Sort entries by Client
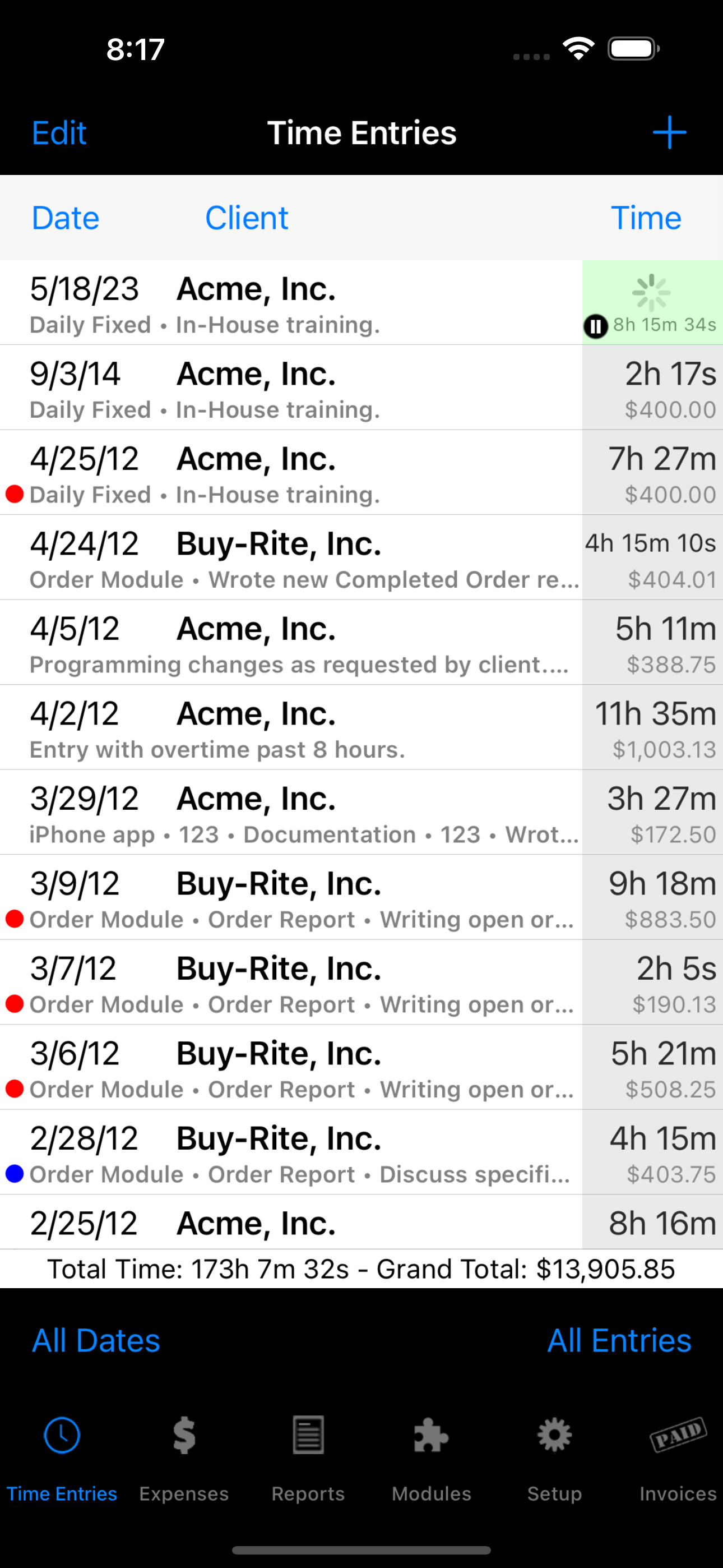Viewport: 723px width, 1568px height. pos(246,218)
